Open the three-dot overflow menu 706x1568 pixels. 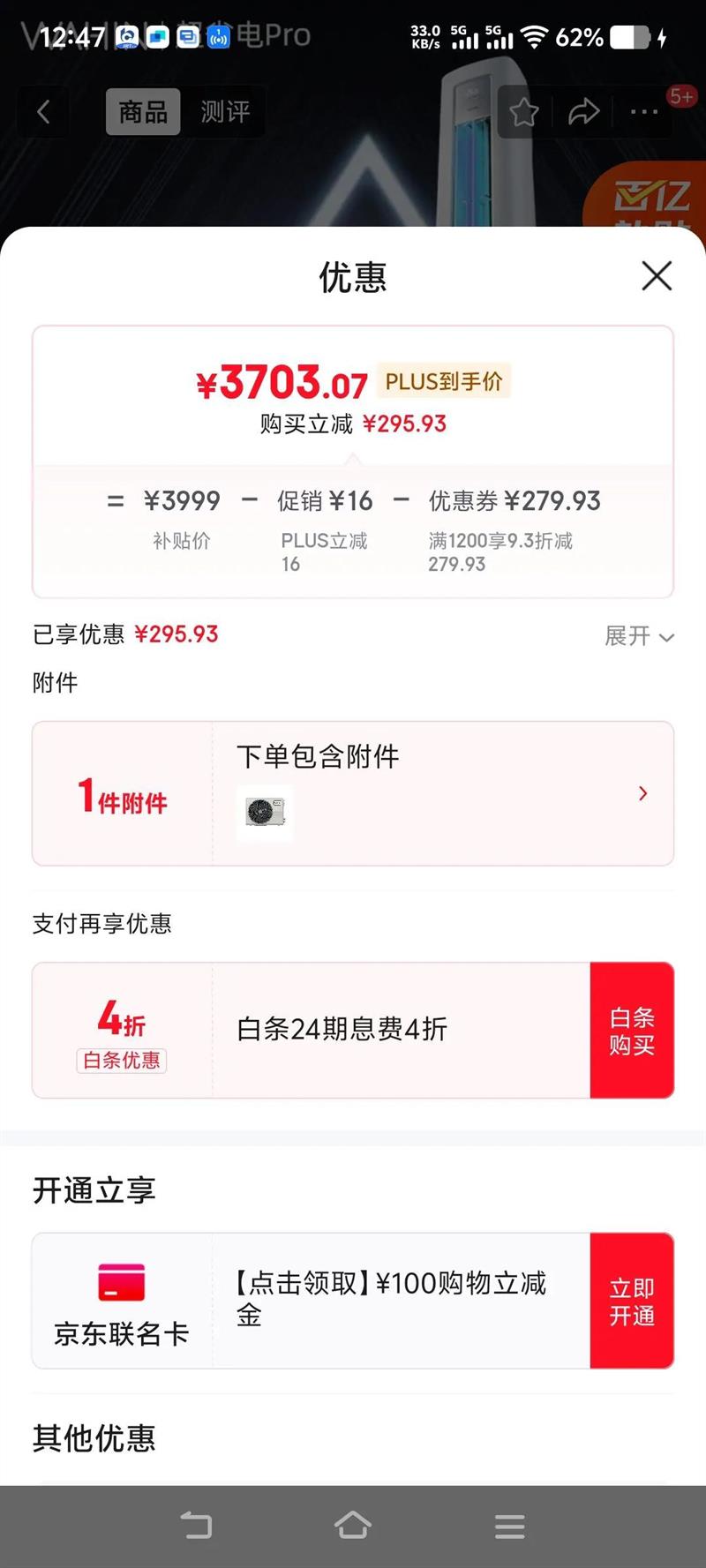[x=643, y=112]
